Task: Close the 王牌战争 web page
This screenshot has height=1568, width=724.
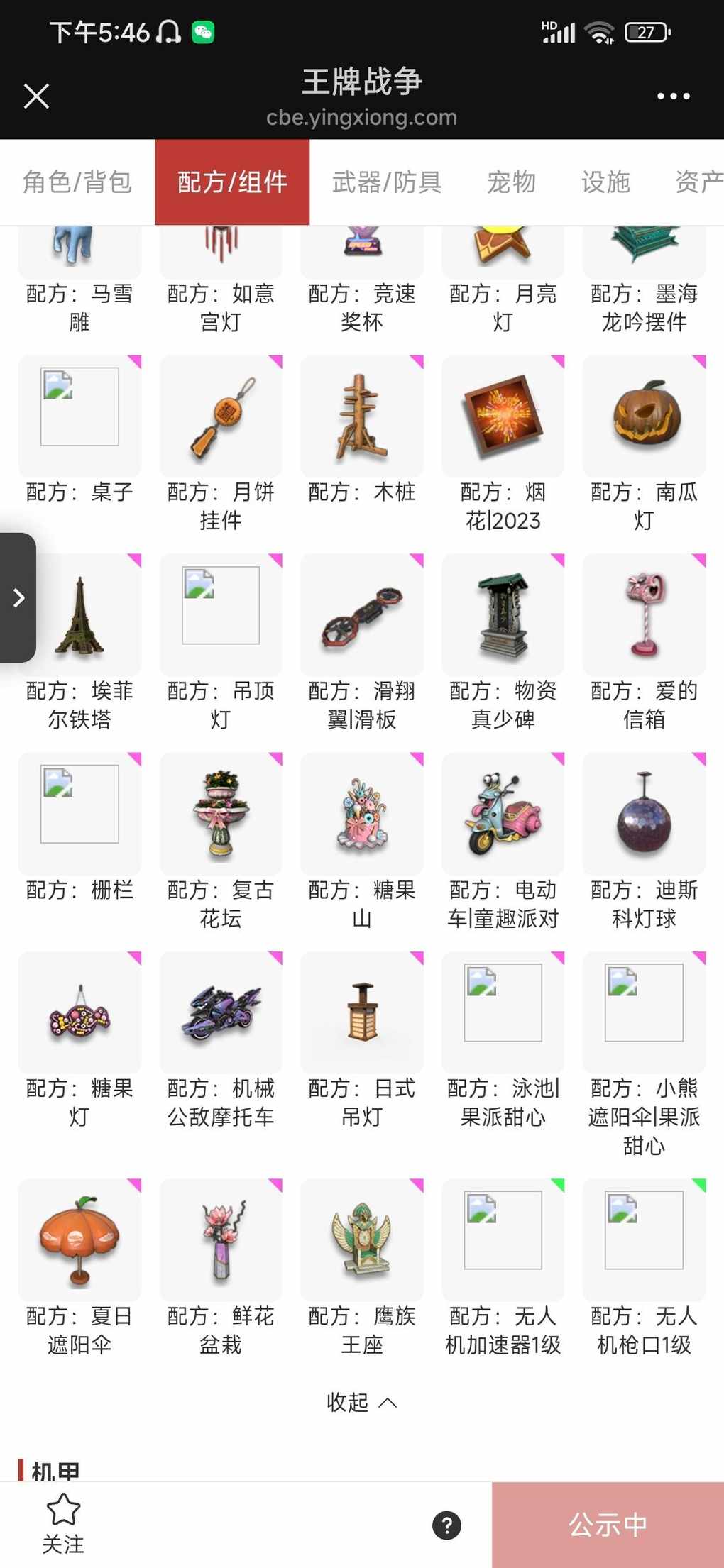Action: pos(36,96)
